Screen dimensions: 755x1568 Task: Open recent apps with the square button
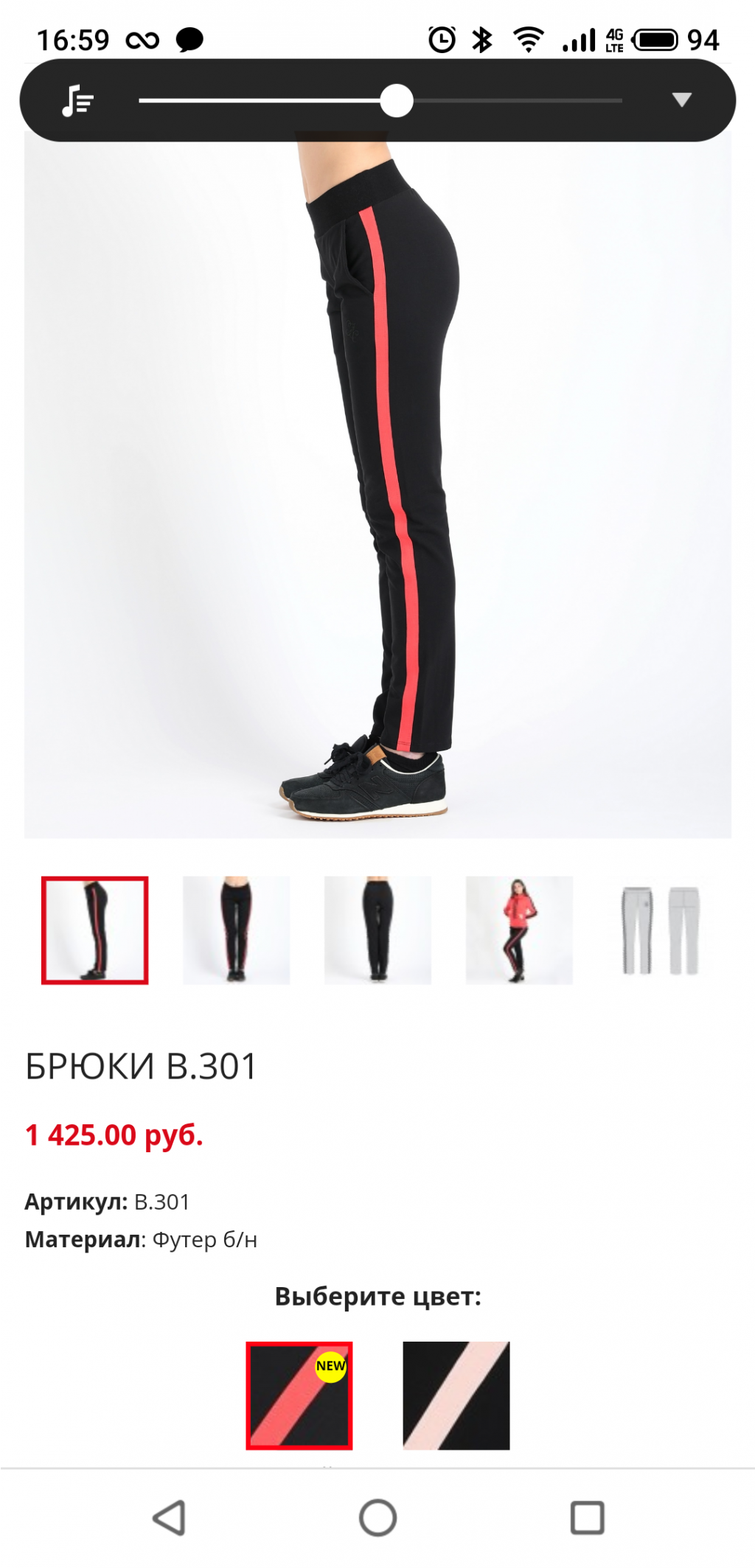587,1518
